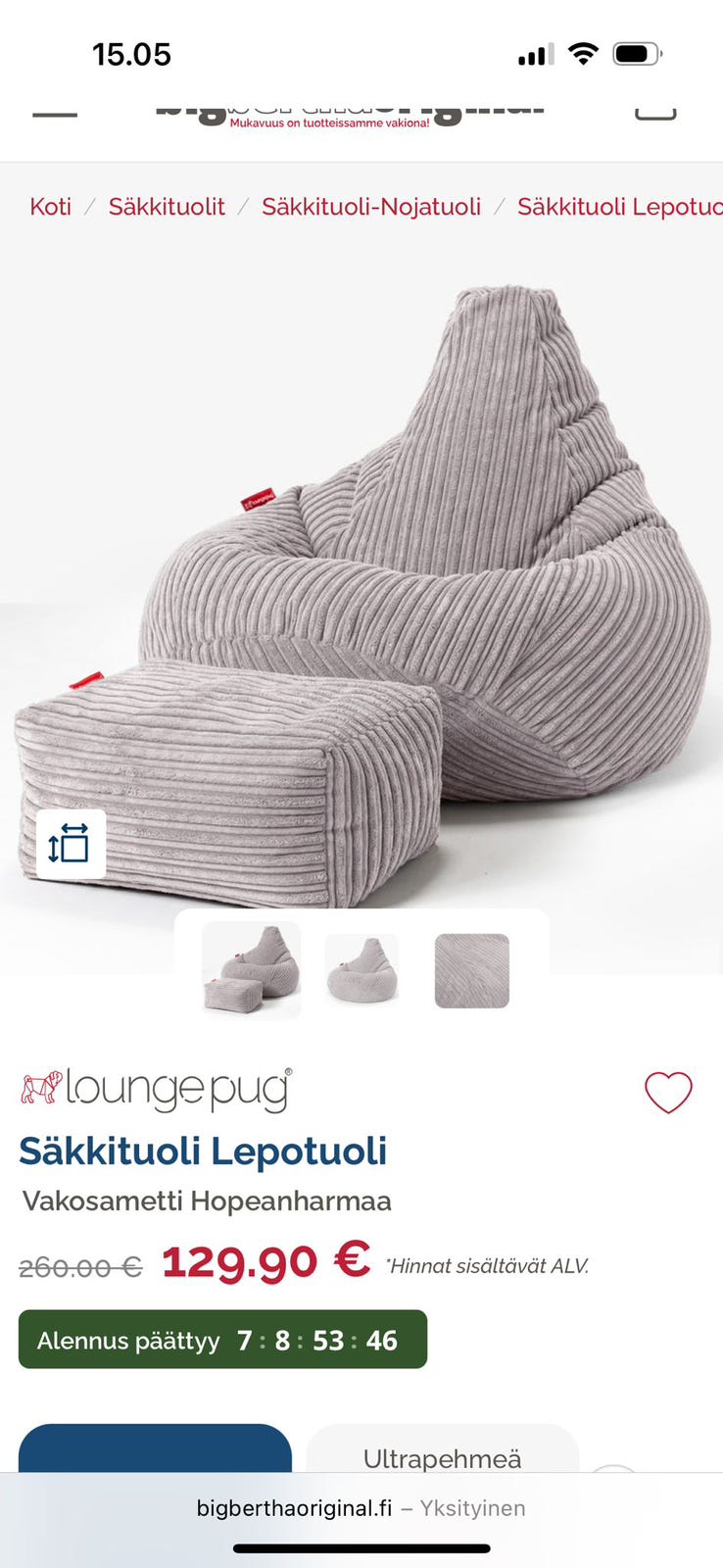Image resolution: width=723 pixels, height=1568 pixels.
Task: Show product dimensions icon on image
Action: point(71,844)
